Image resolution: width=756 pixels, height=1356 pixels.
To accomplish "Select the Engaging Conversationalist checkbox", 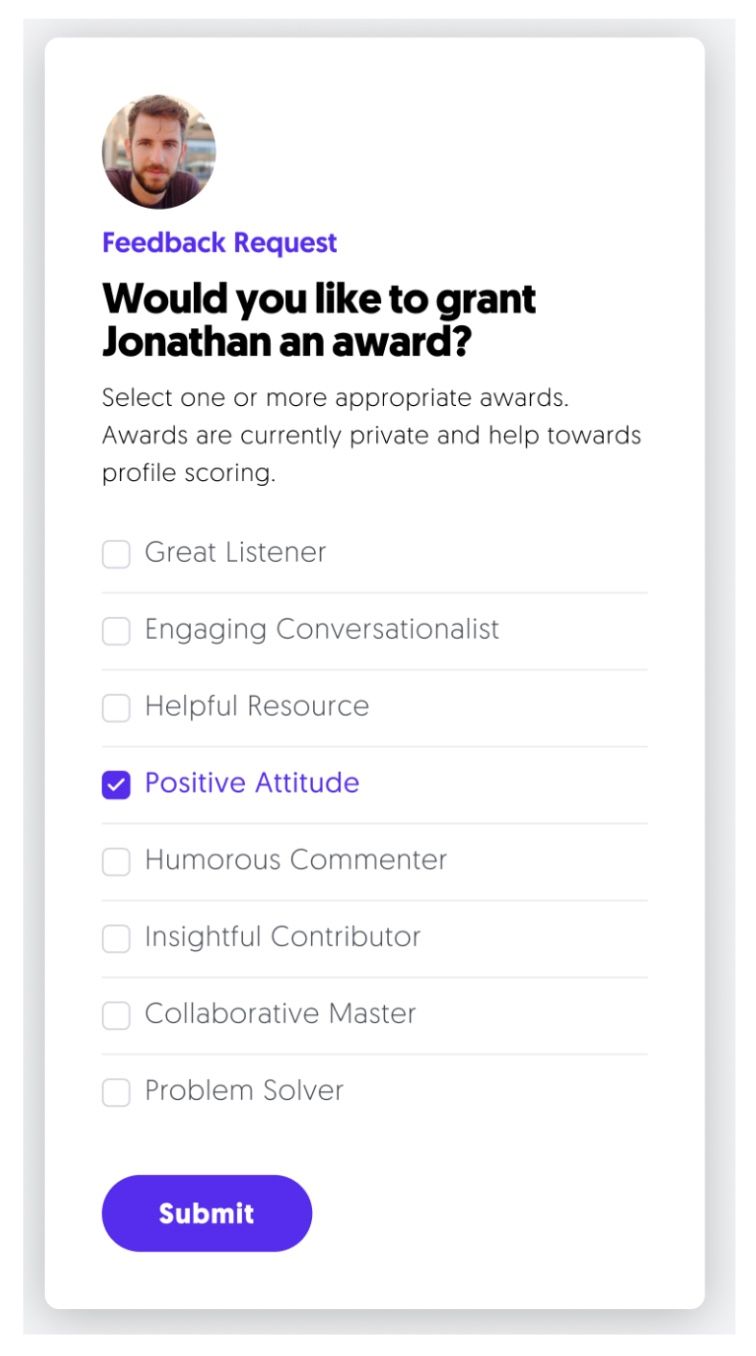I will (x=116, y=631).
